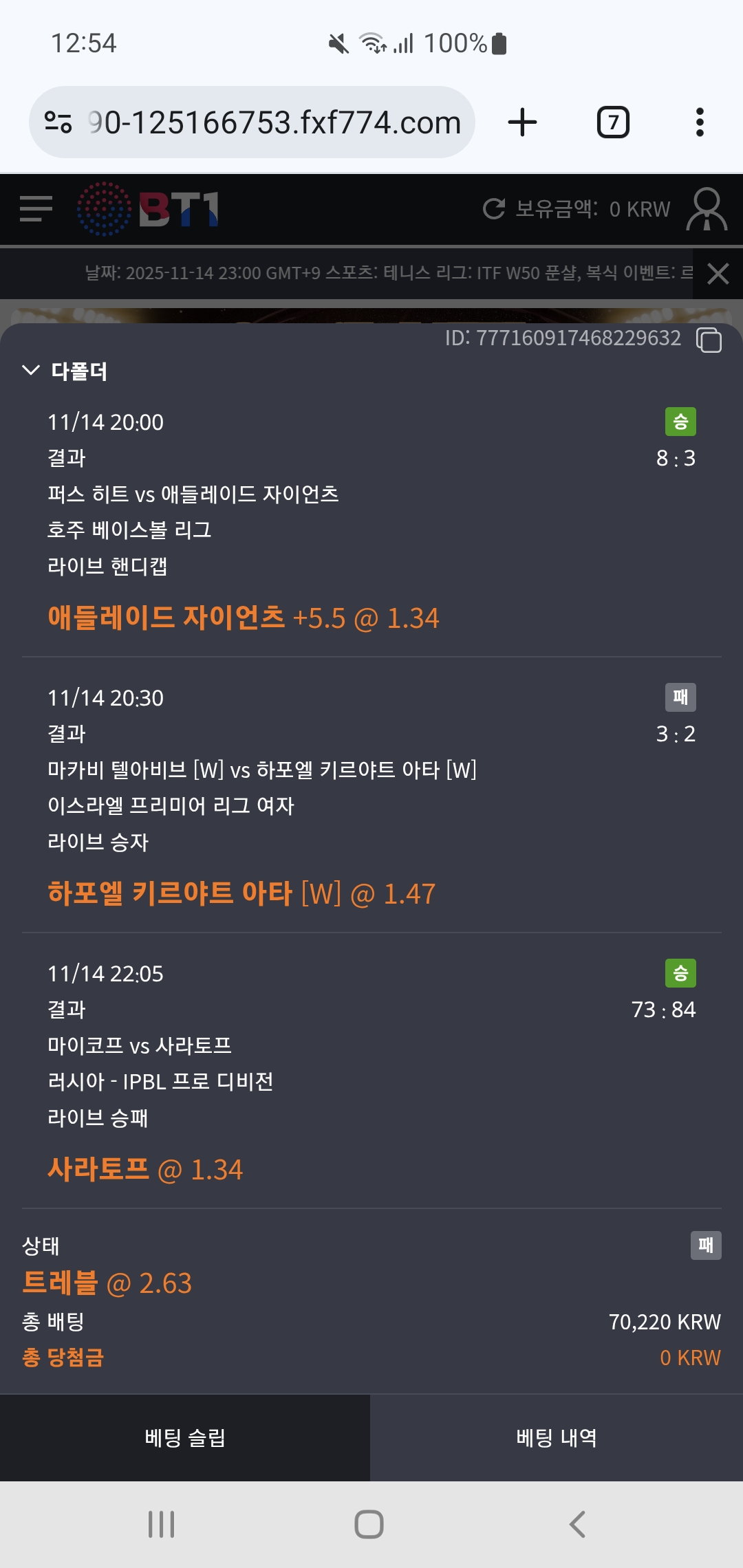Dismiss the event notice banner
This screenshot has height=1568, width=743.
tap(718, 274)
